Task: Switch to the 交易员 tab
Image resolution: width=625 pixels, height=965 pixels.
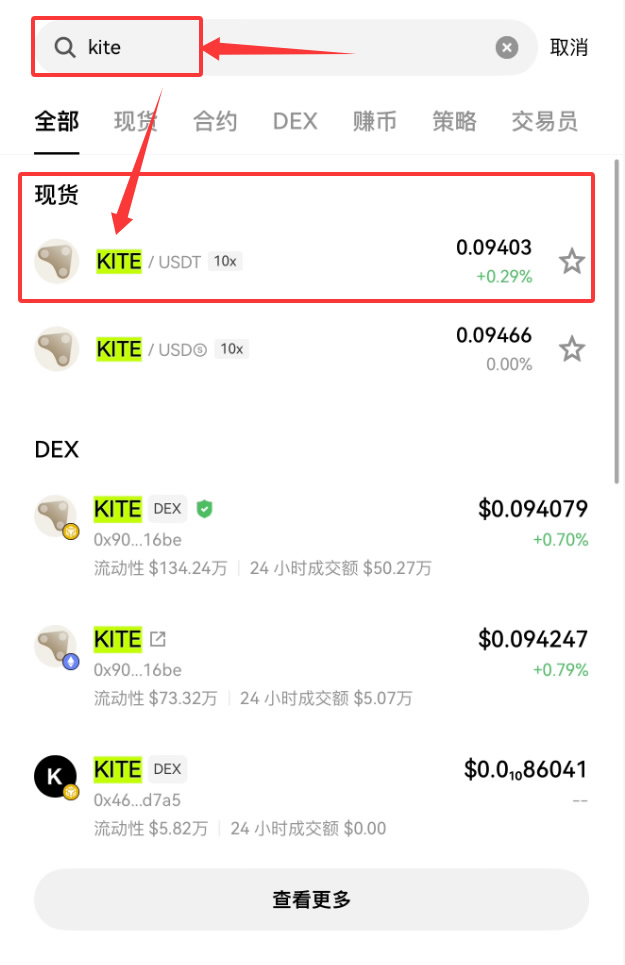Action: click(x=544, y=122)
